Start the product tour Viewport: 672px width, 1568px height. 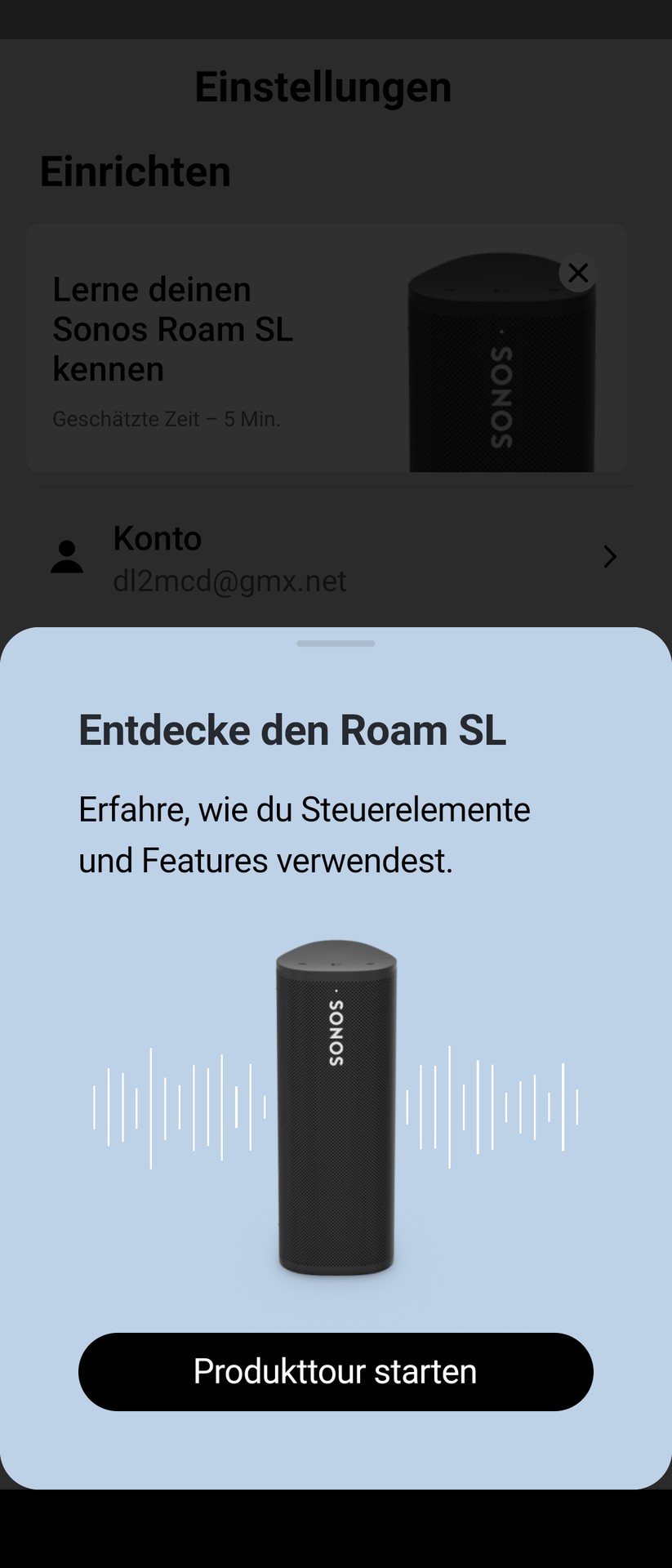click(336, 1372)
